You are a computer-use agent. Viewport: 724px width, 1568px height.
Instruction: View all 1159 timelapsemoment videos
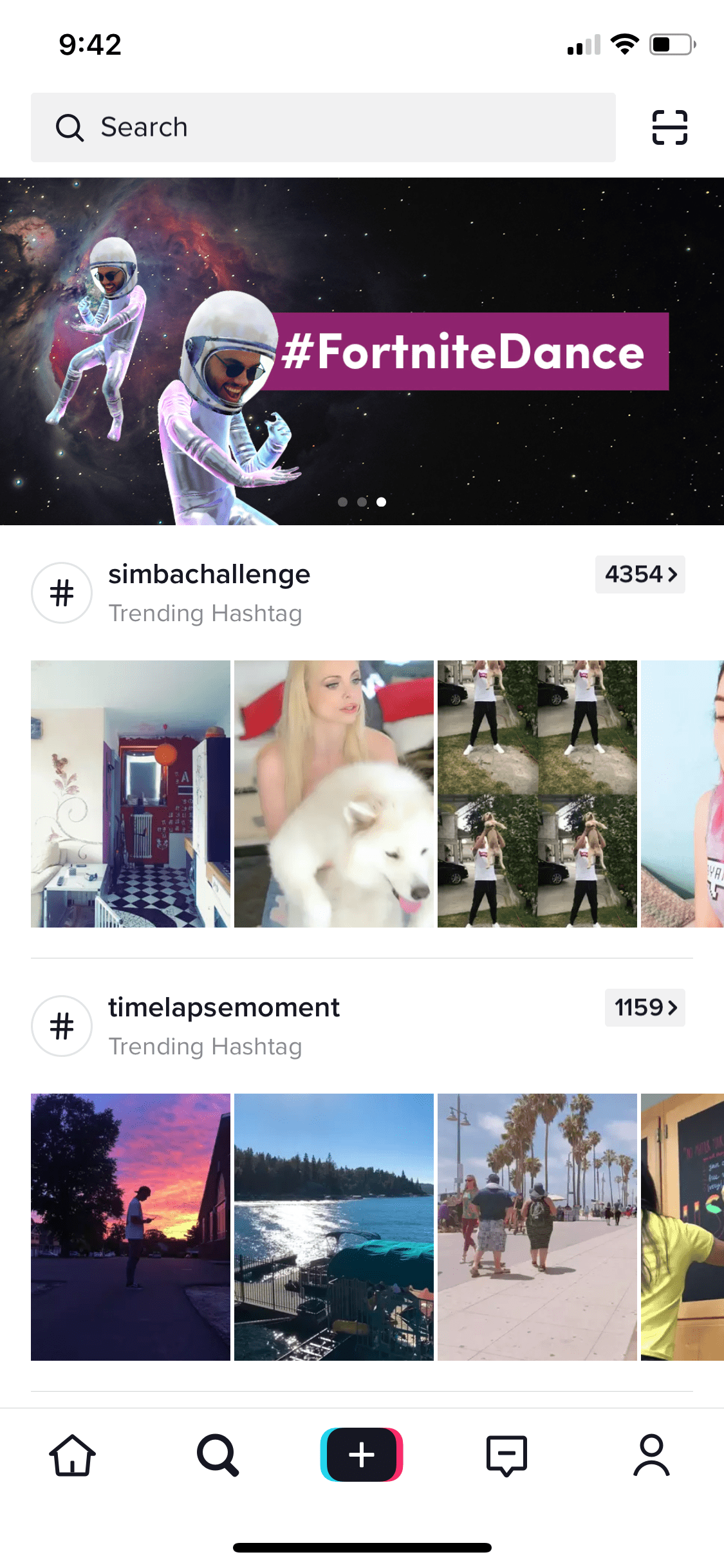coord(645,1007)
